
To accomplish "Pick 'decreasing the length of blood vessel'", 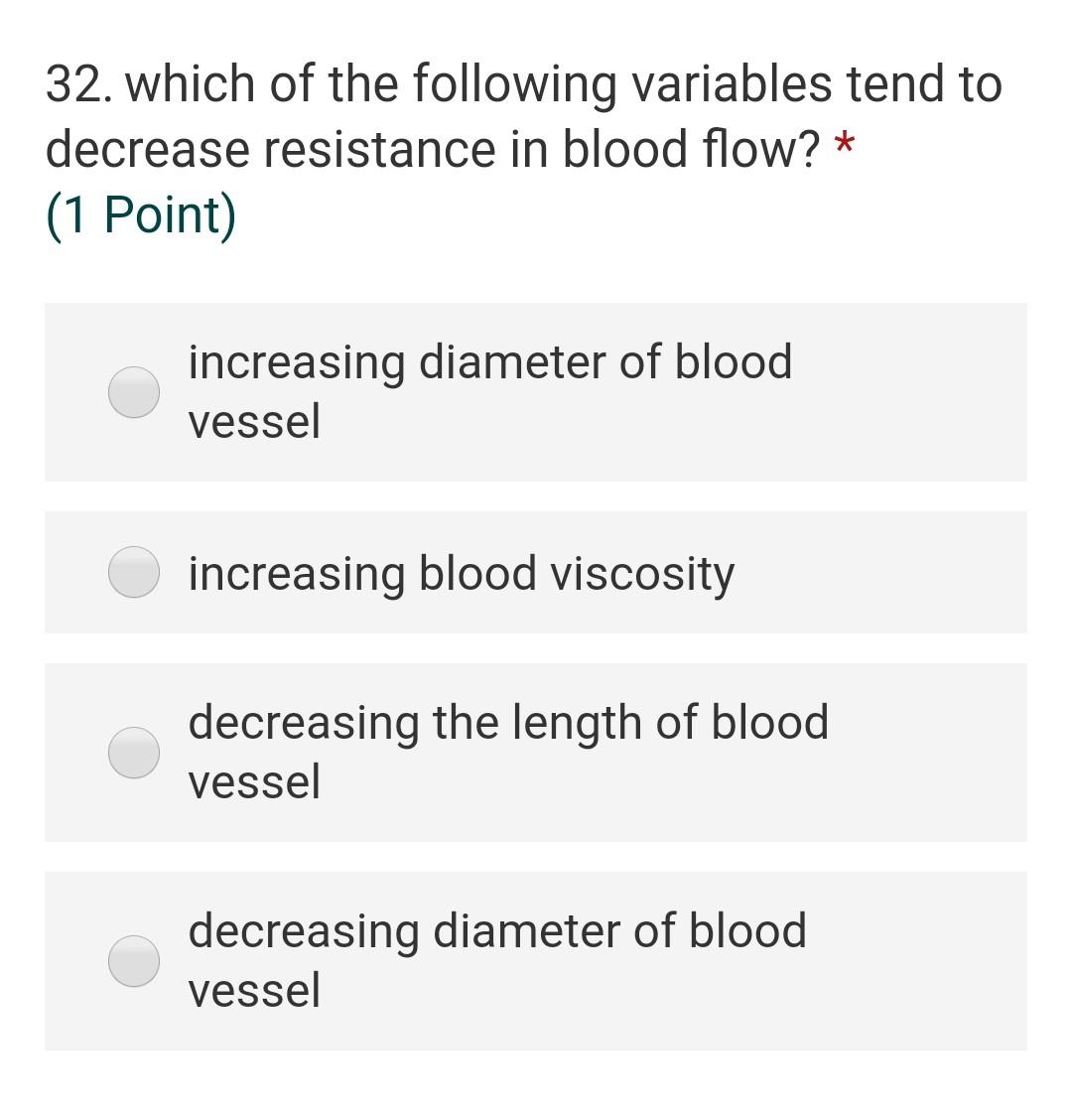I will 134,752.
